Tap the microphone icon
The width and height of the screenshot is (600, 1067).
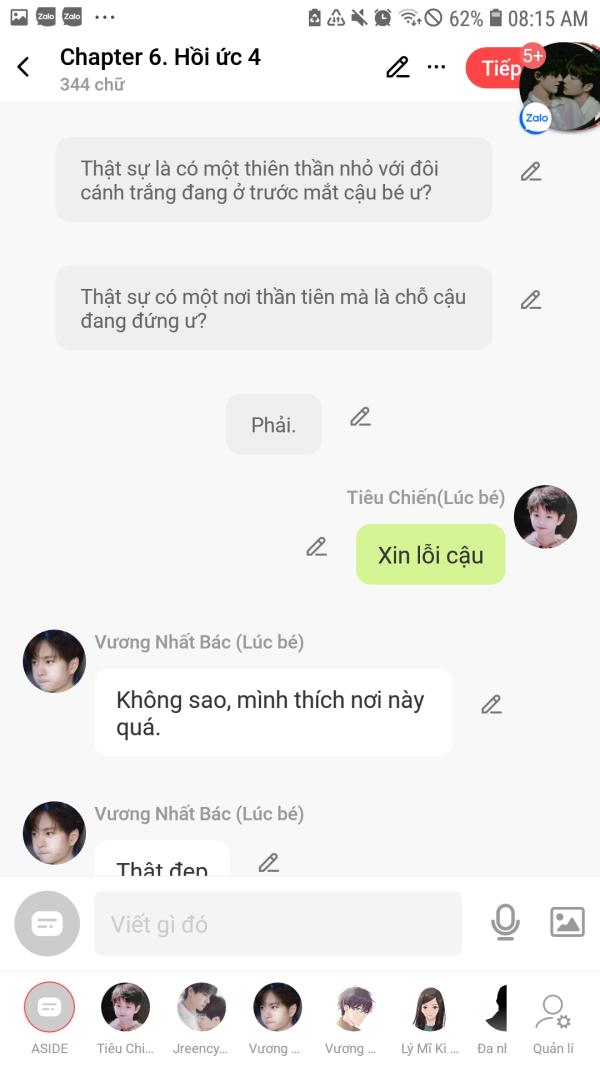505,922
